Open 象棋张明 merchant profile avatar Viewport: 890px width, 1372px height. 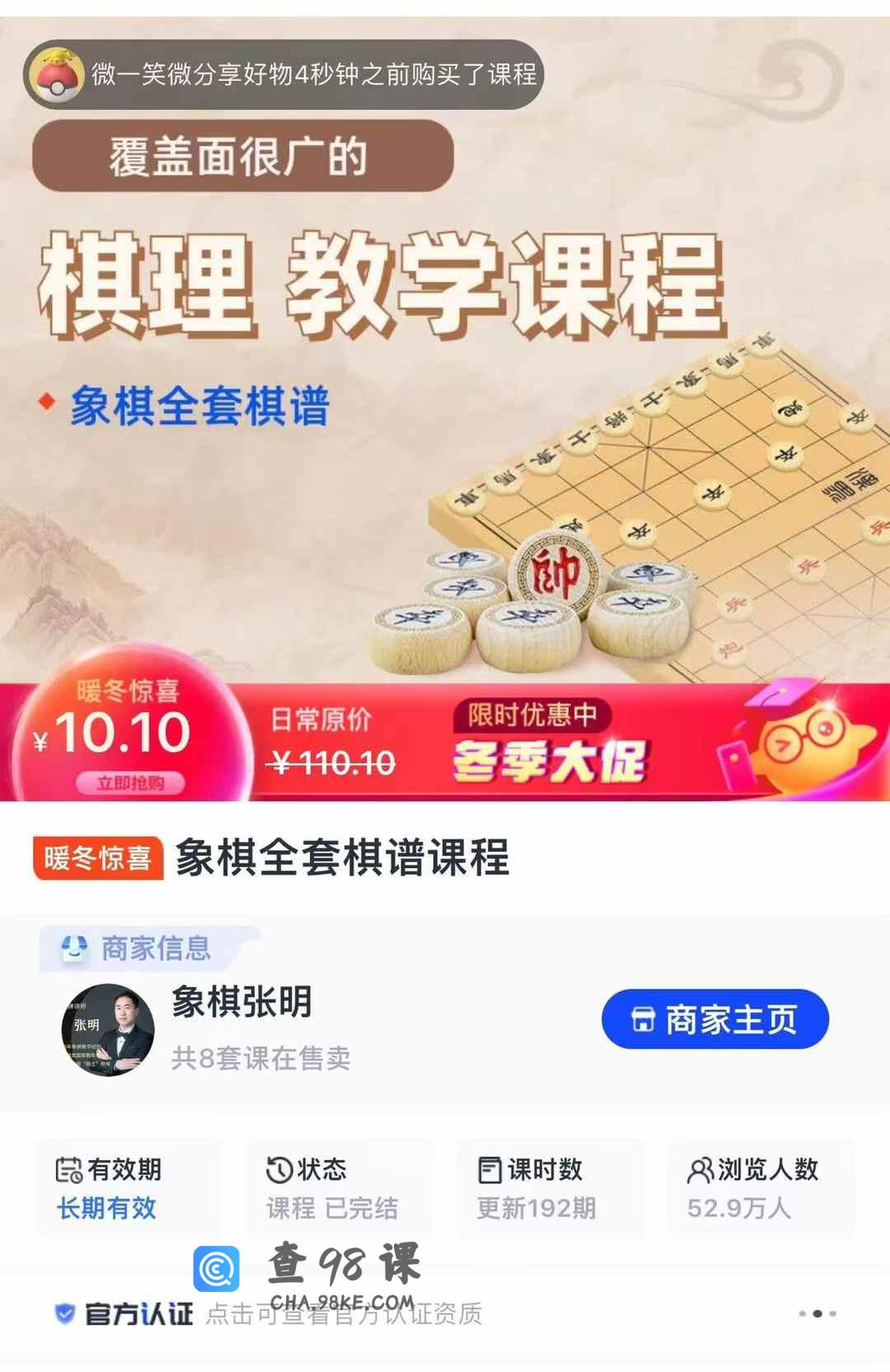pyautogui.click(x=108, y=1030)
